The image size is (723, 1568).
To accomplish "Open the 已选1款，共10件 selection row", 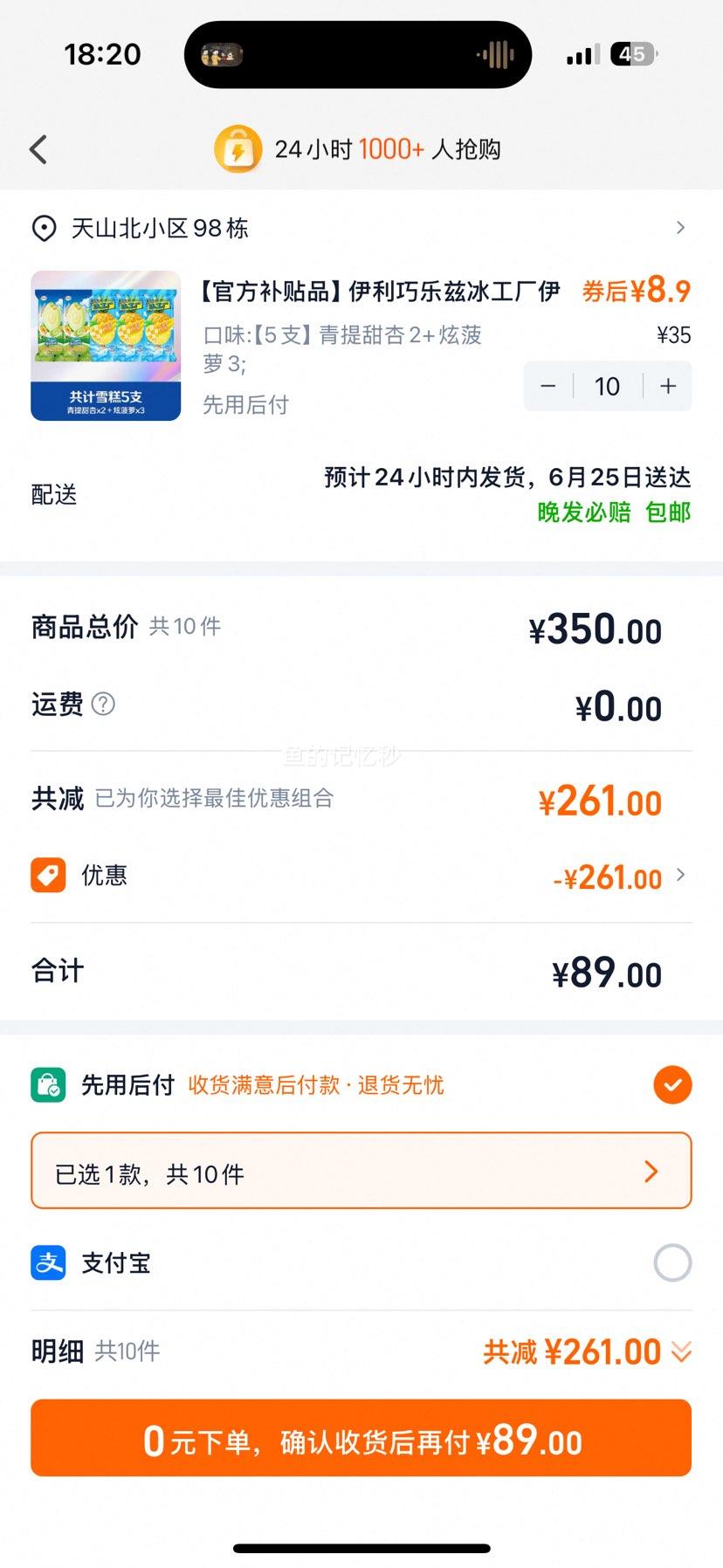I will 361,1171.
